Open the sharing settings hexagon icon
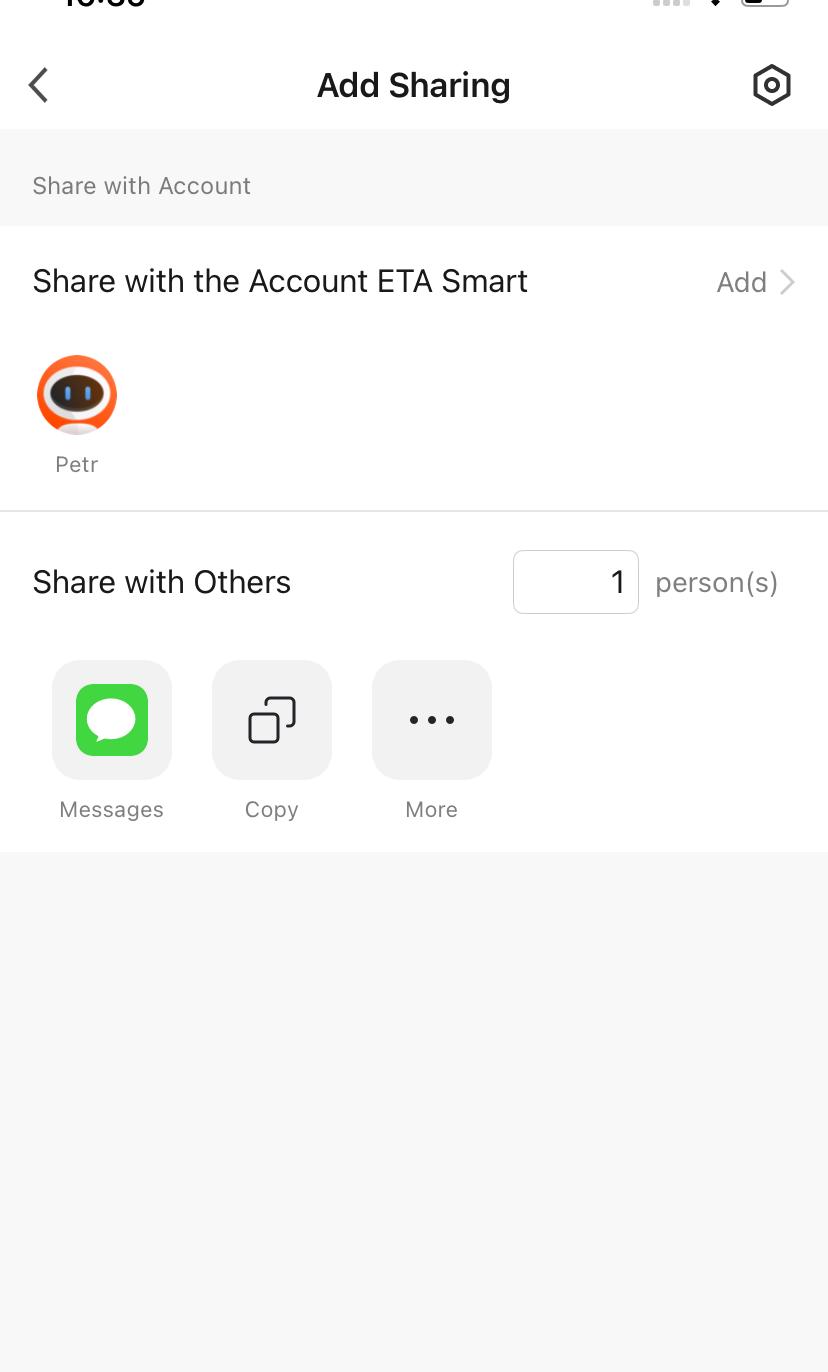828x1372 pixels. pyautogui.click(x=771, y=85)
